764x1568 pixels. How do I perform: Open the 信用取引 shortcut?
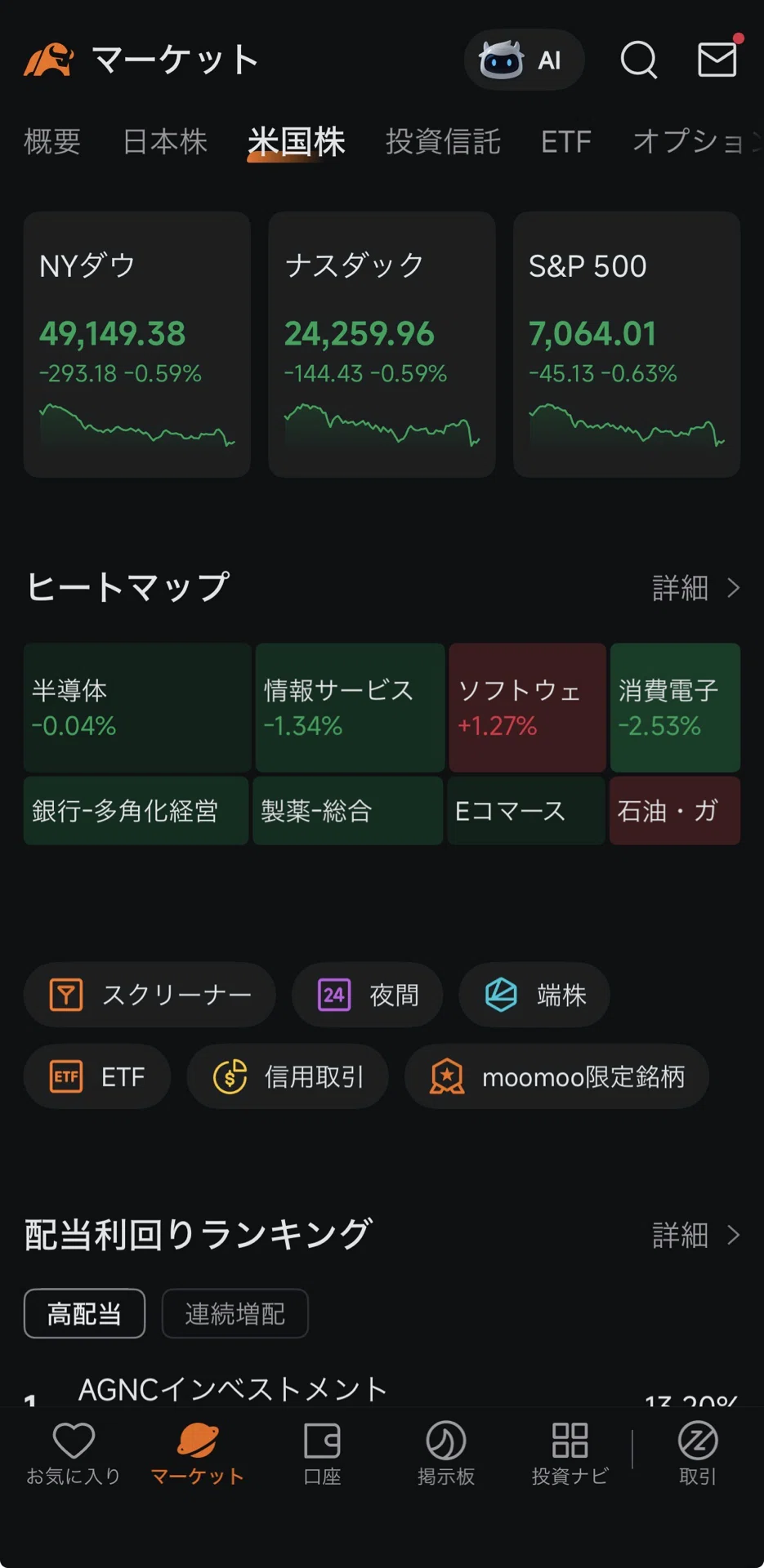point(288,1076)
